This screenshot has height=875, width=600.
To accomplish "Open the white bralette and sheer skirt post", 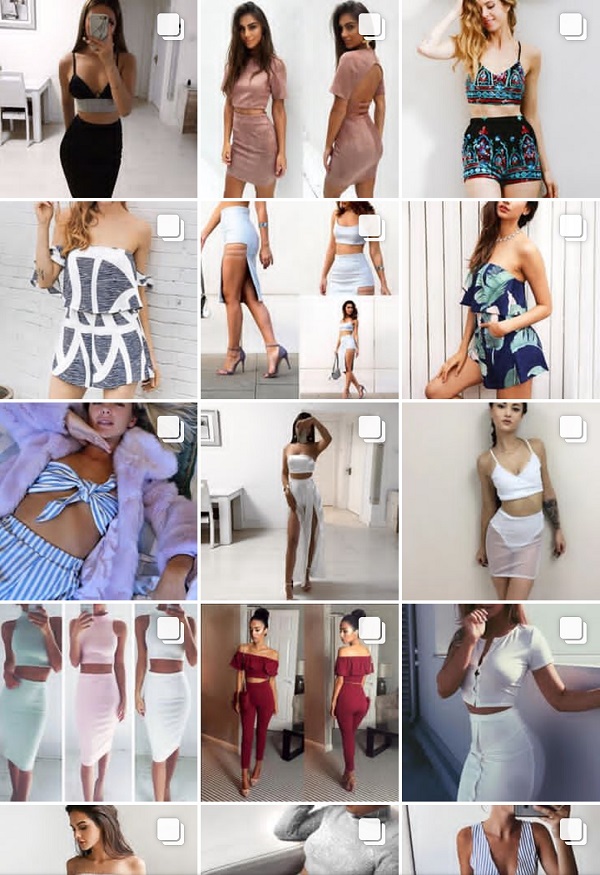I will (x=501, y=501).
